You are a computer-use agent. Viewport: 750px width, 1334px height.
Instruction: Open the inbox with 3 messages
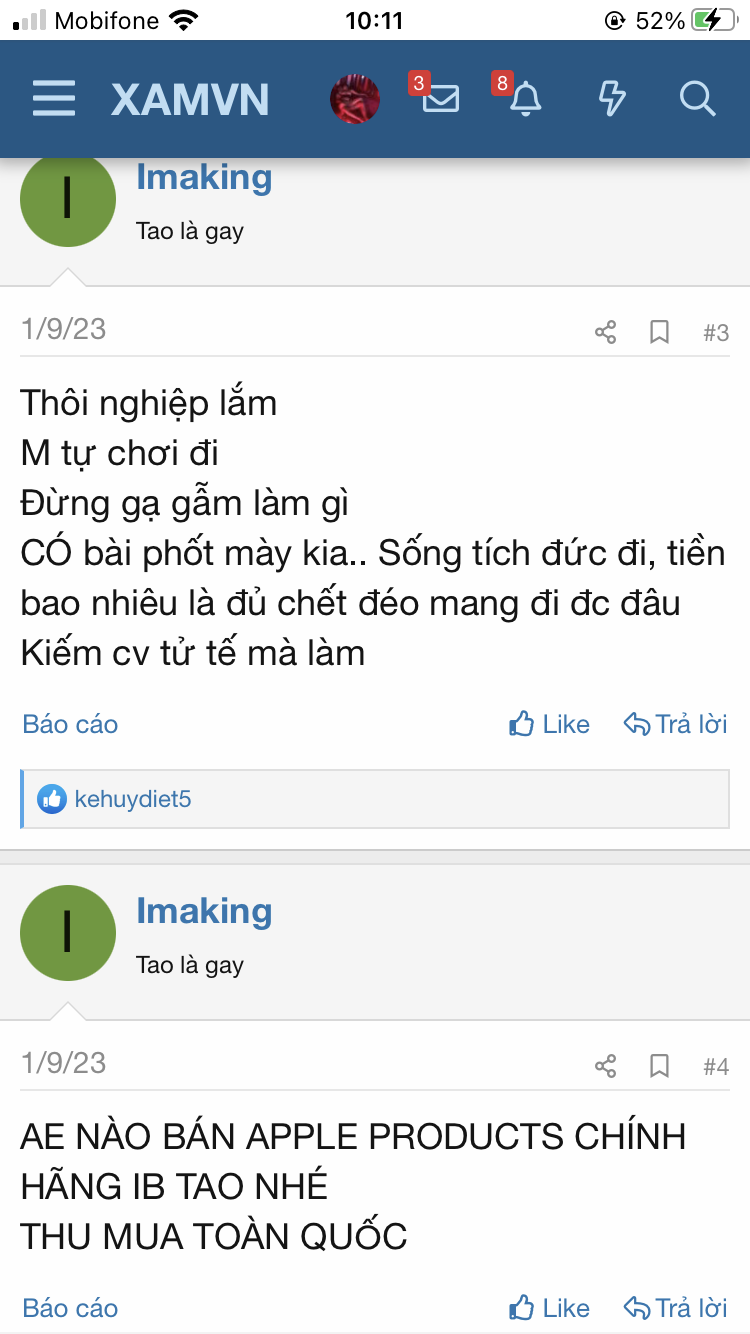[440, 98]
